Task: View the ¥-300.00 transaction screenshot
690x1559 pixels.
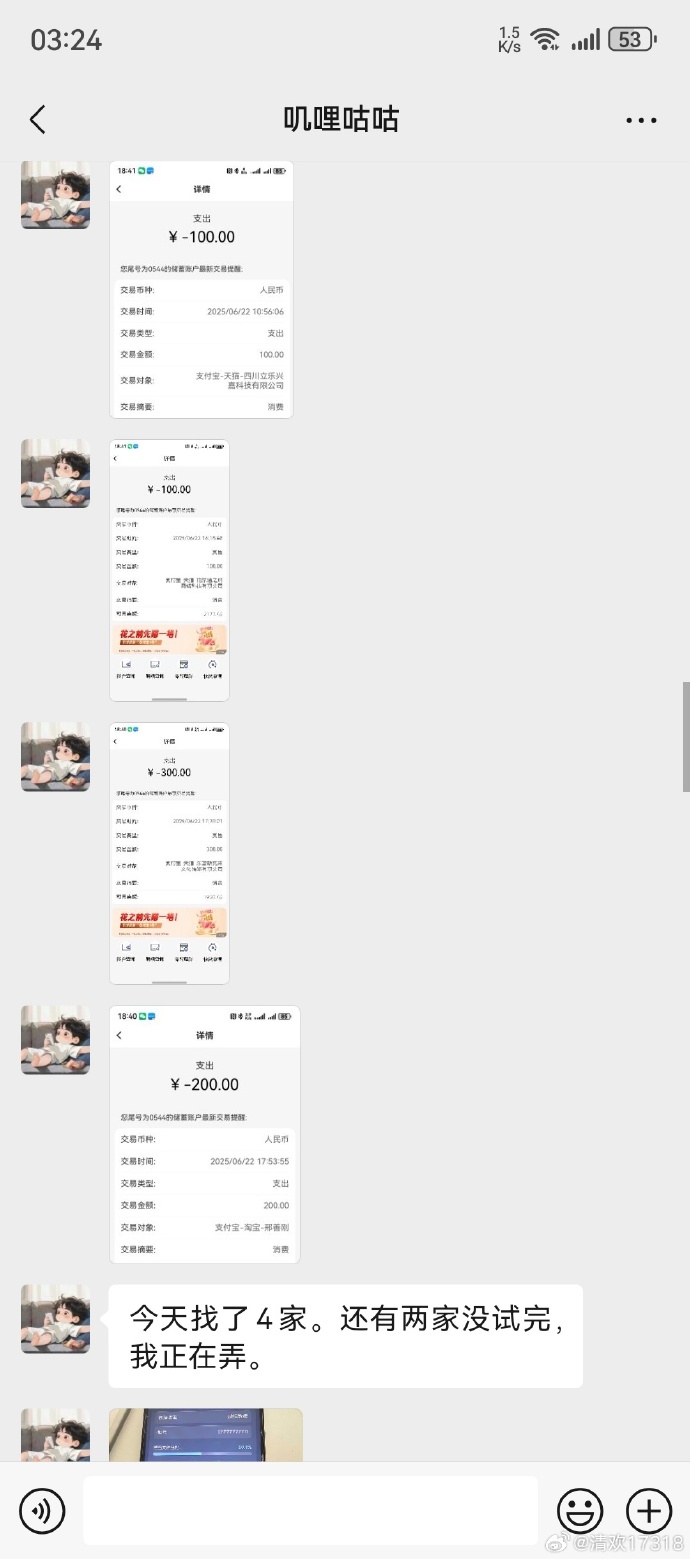Action: [x=169, y=853]
